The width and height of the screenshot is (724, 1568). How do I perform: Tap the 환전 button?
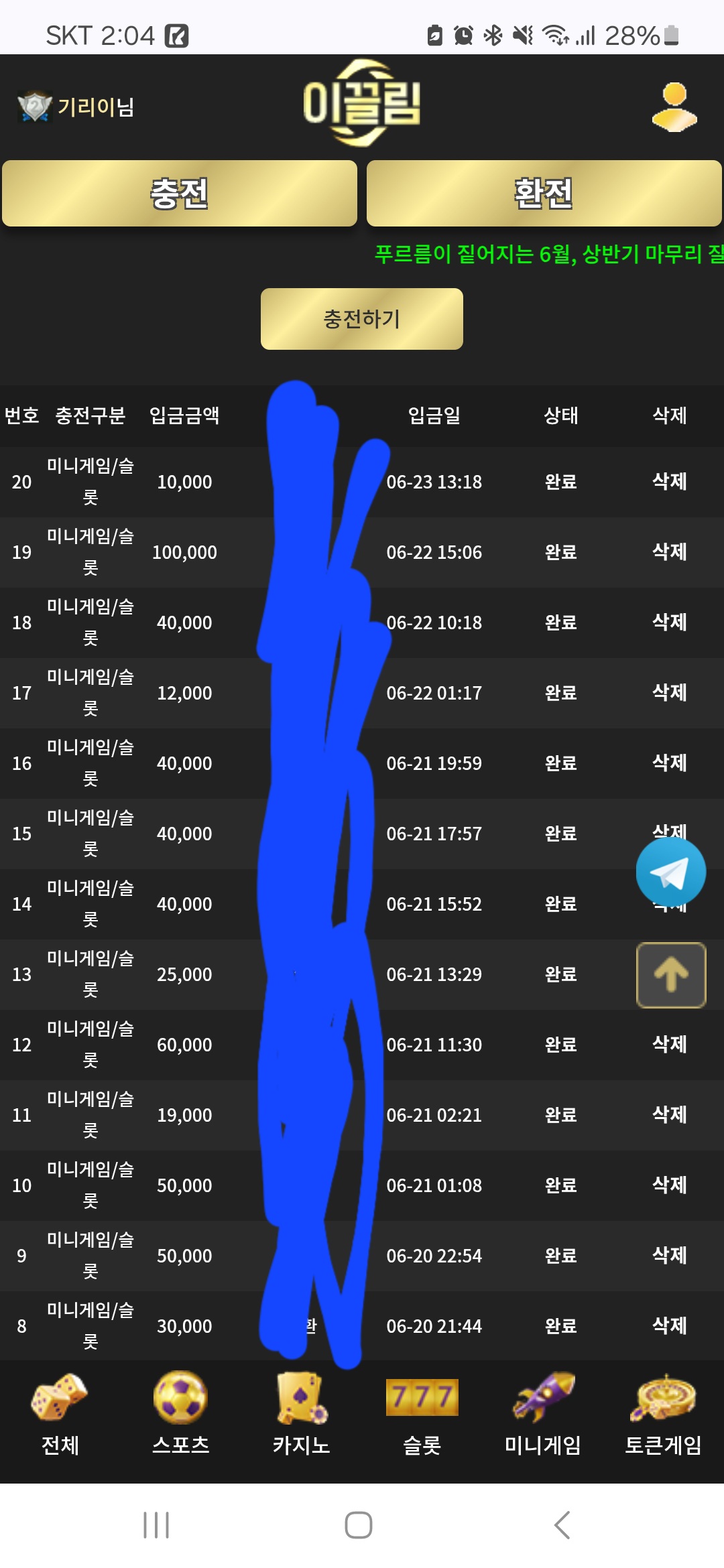[x=544, y=194]
